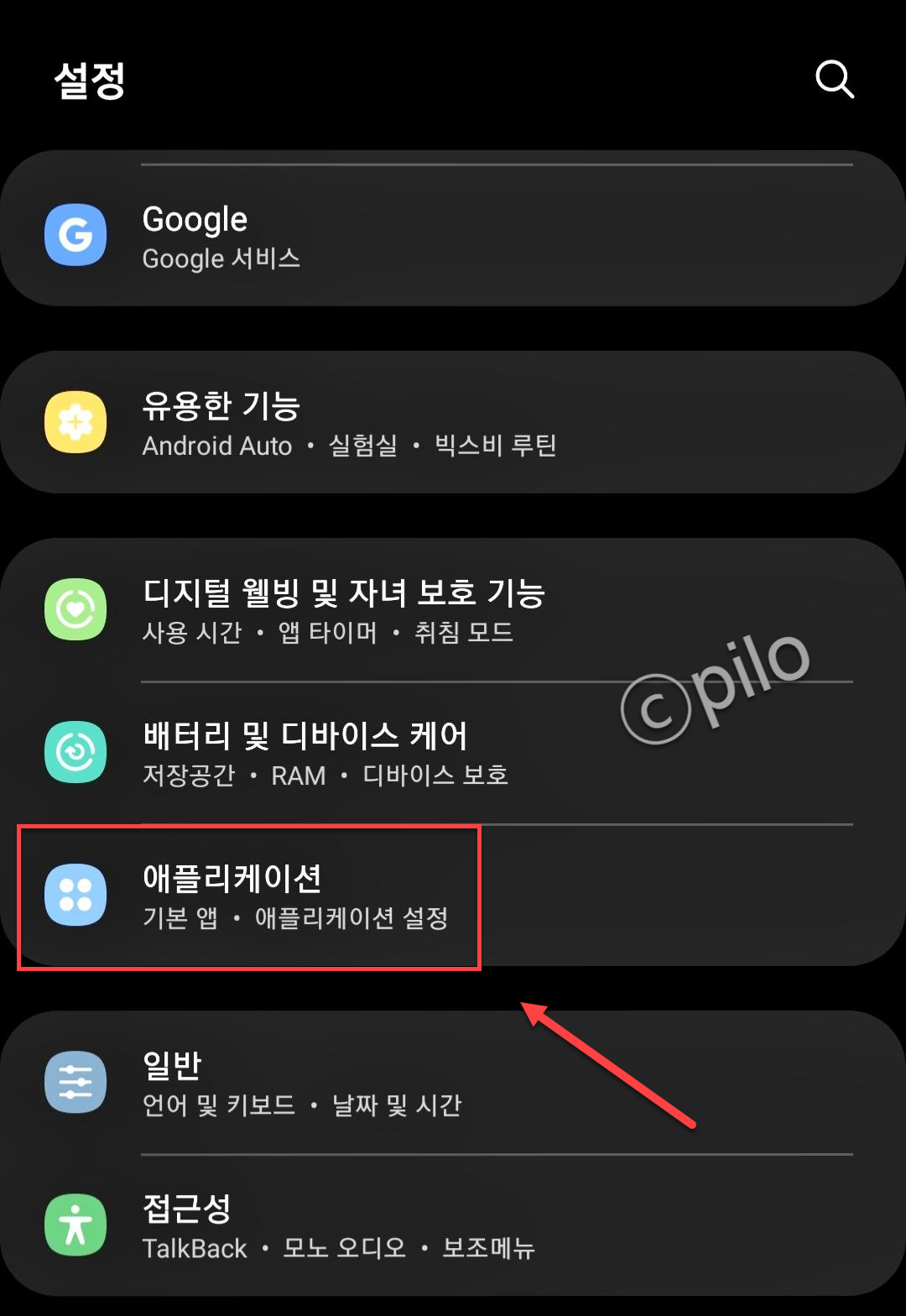This screenshot has width=906, height=1316.
Task: Open the 애플리케이션 apps icon
Action: click(x=75, y=896)
